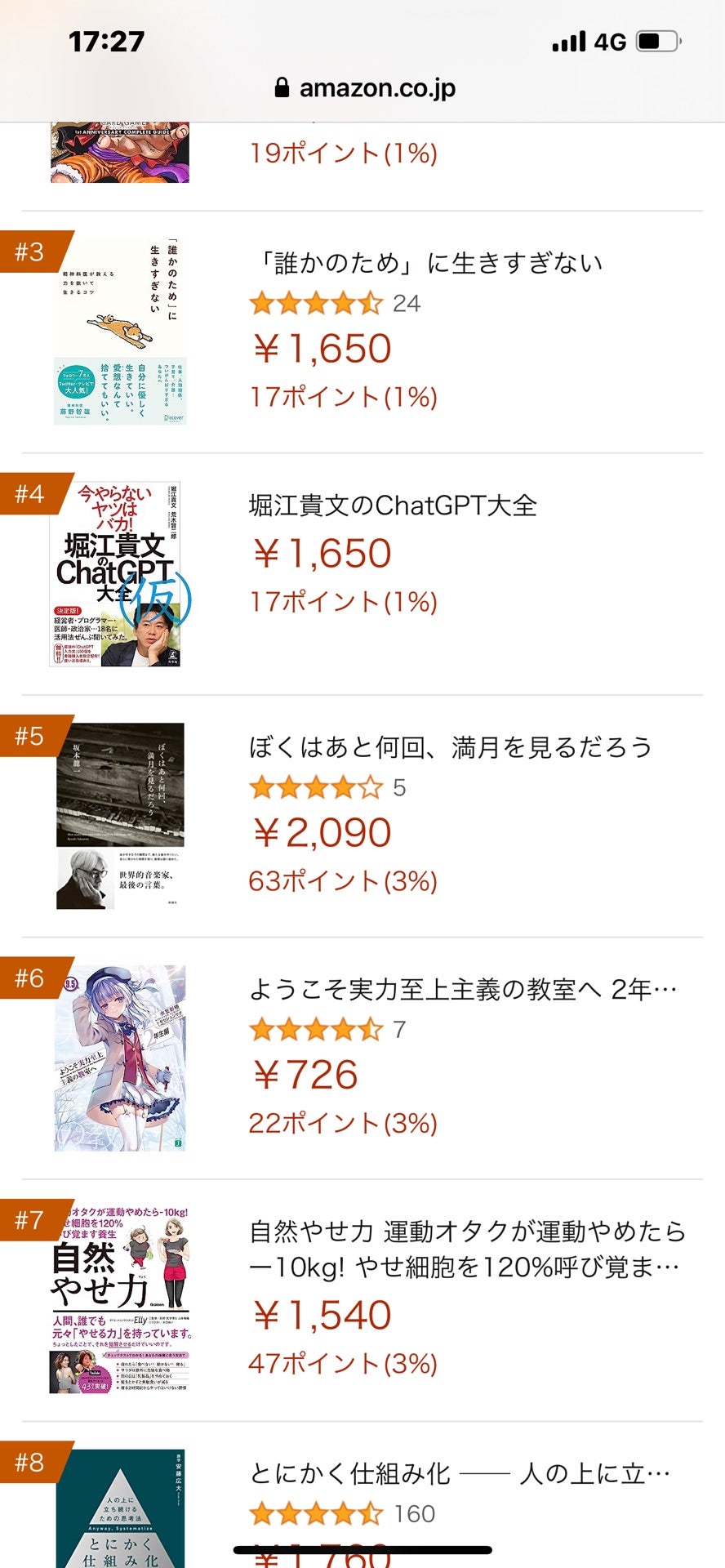Open title link 堀江貴文のChatGPT大全
Screen dimensions: 725x1568
[x=393, y=506]
